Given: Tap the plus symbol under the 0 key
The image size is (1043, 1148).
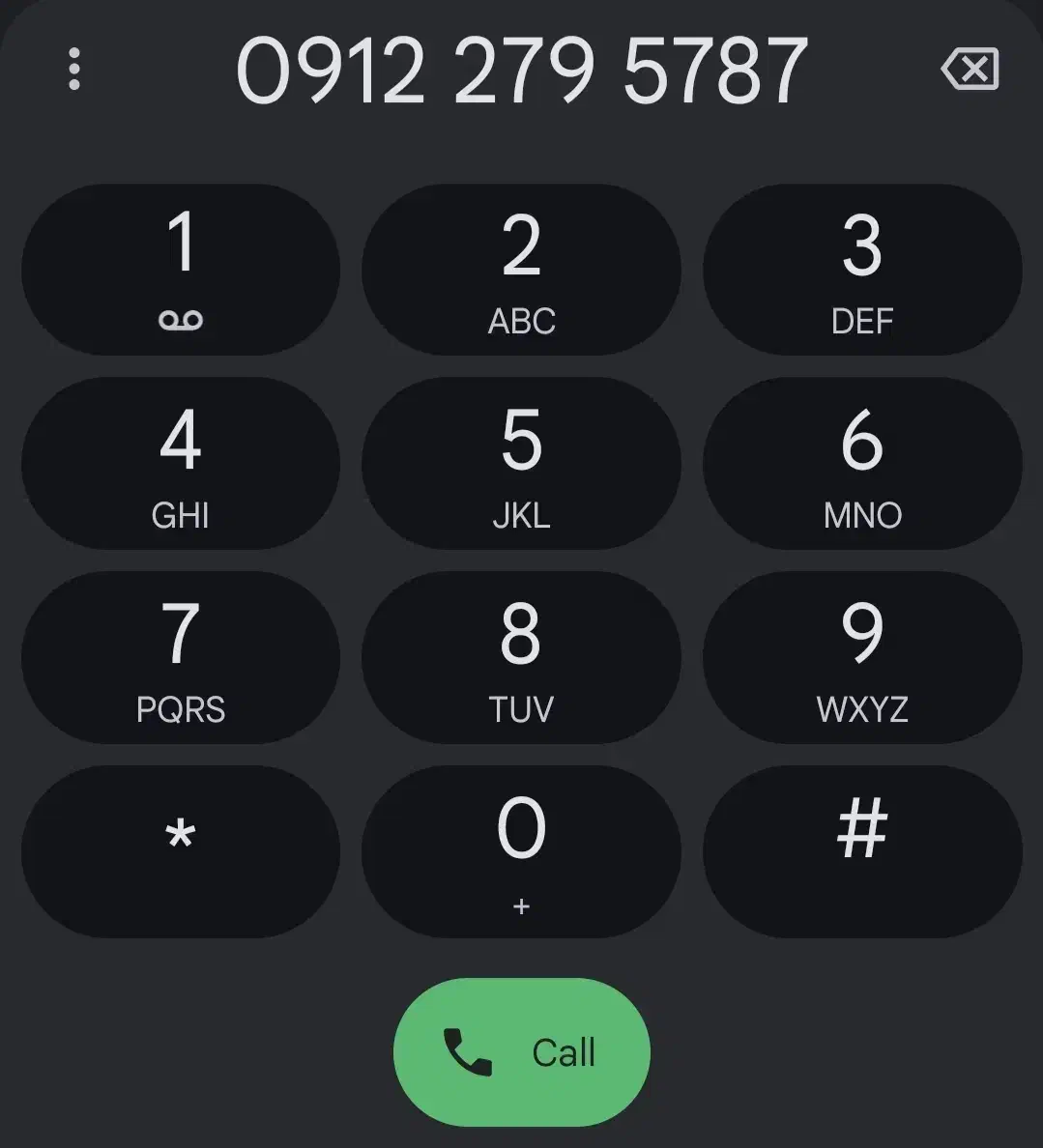Looking at the screenshot, I should pyautogui.click(x=521, y=906).
